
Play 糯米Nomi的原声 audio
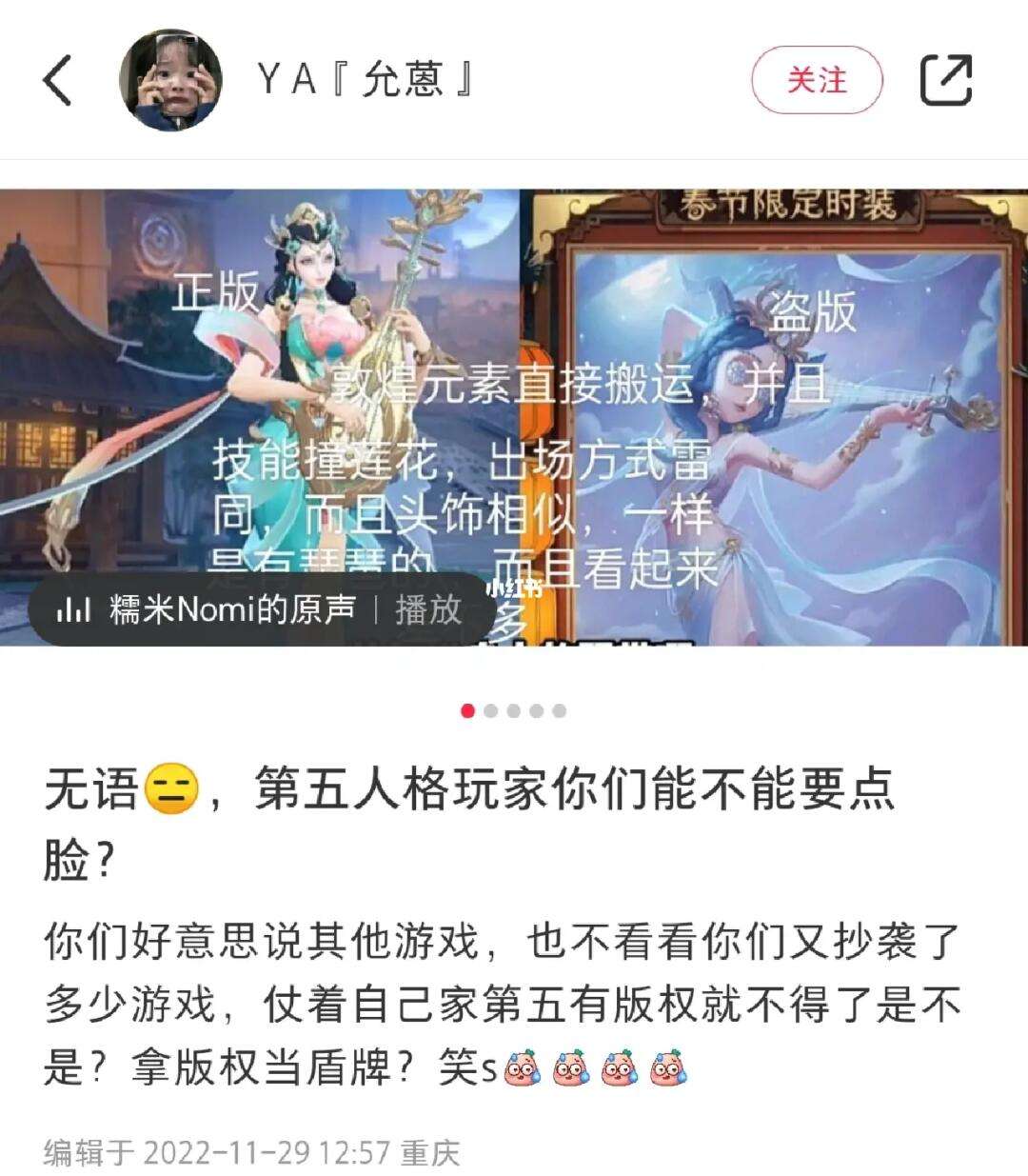click(x=428, y=609)
